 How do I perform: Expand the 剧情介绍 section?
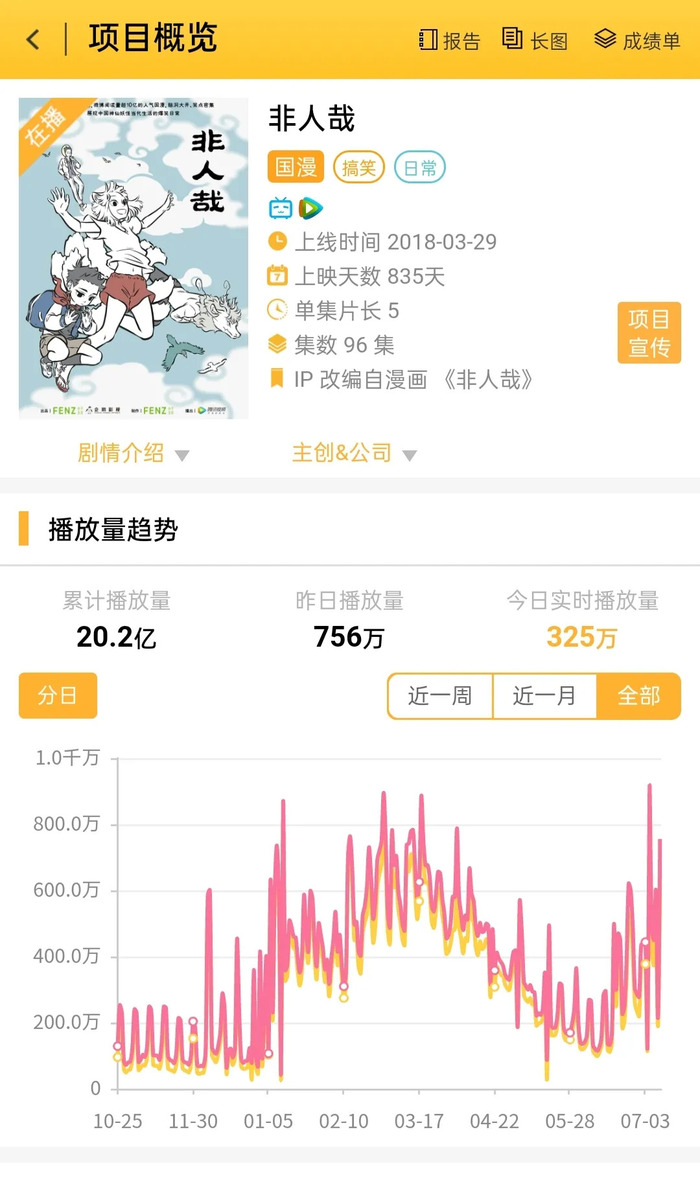pyautogui.click(x=133, y=453)
